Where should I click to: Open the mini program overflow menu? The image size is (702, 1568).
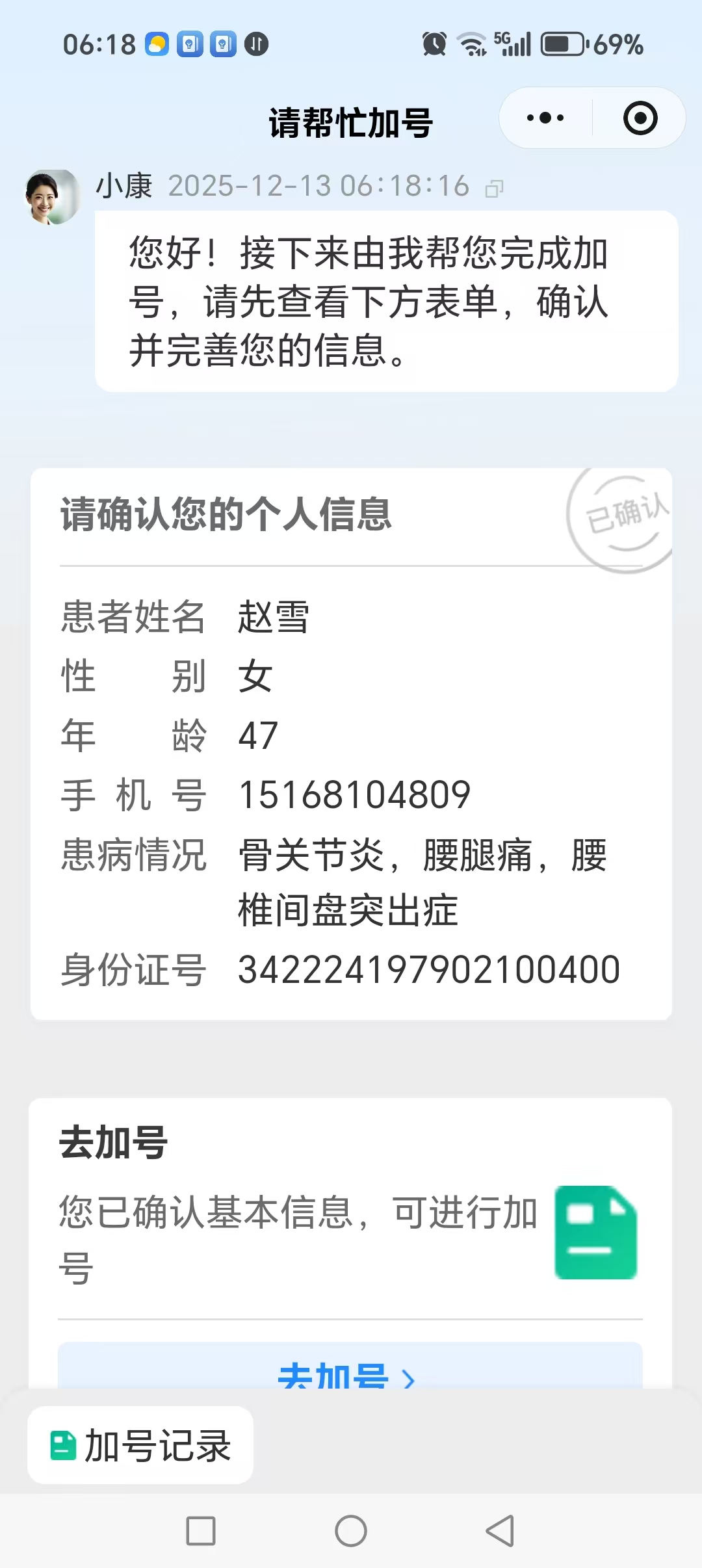tap(545, 118)
